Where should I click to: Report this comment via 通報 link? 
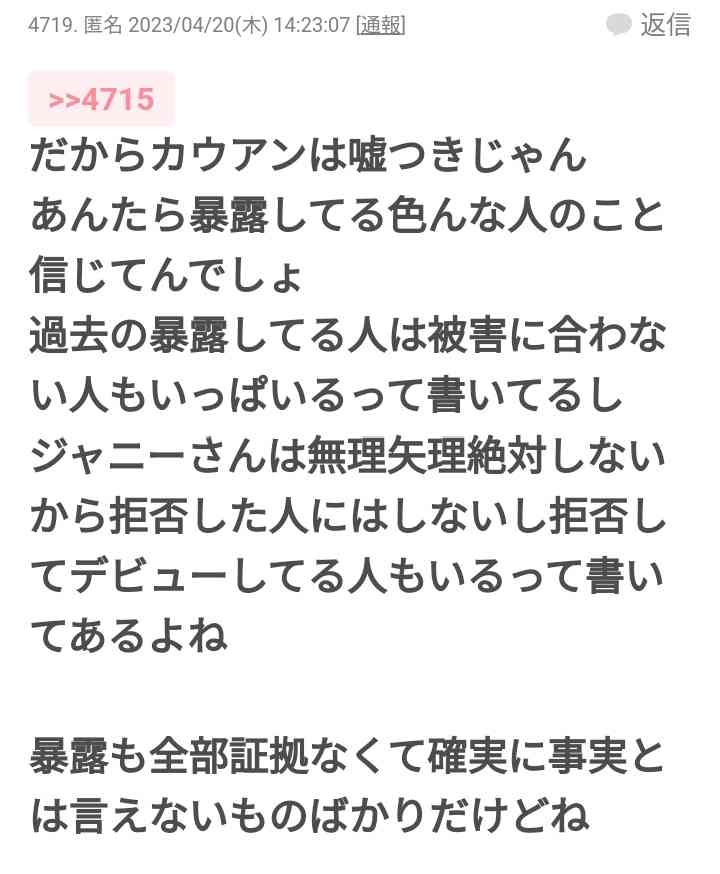tap(380, 25)
